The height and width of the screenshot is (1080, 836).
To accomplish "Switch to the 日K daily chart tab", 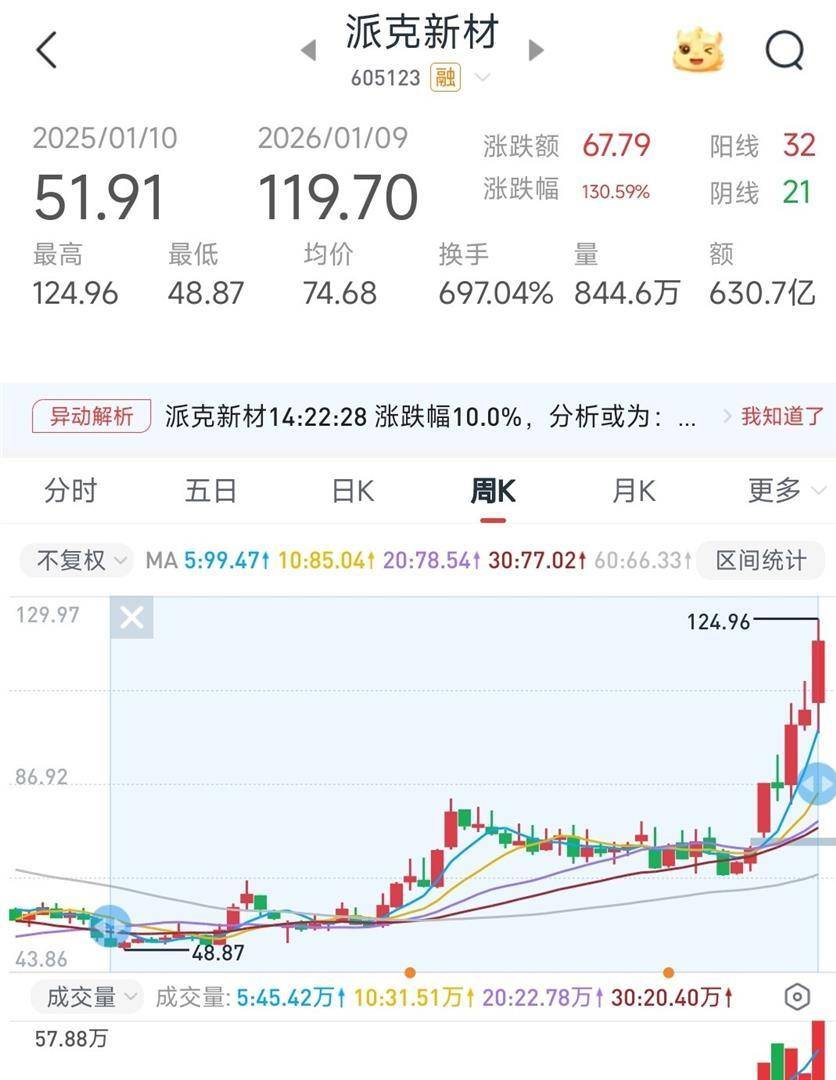I will pyautogui.click(x=351, y=491).
